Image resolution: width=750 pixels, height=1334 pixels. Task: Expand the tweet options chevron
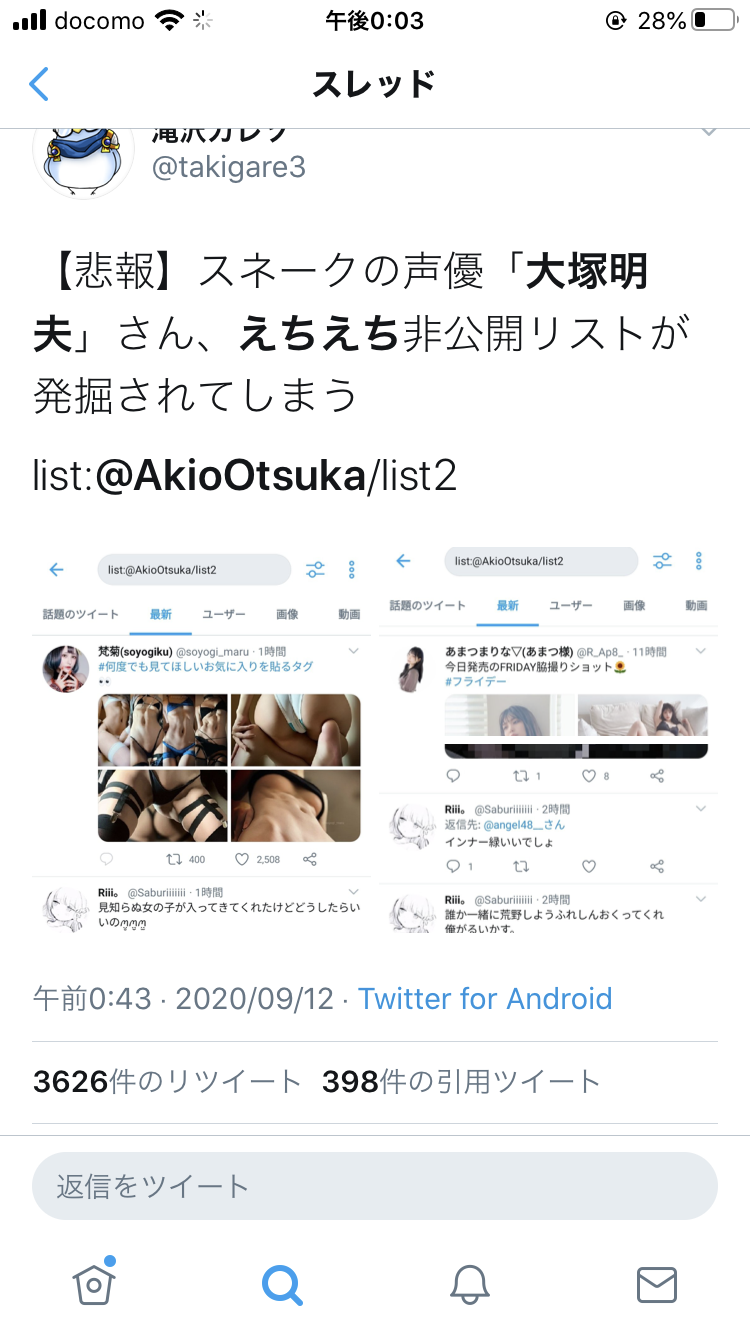click(x=709, y=133)
